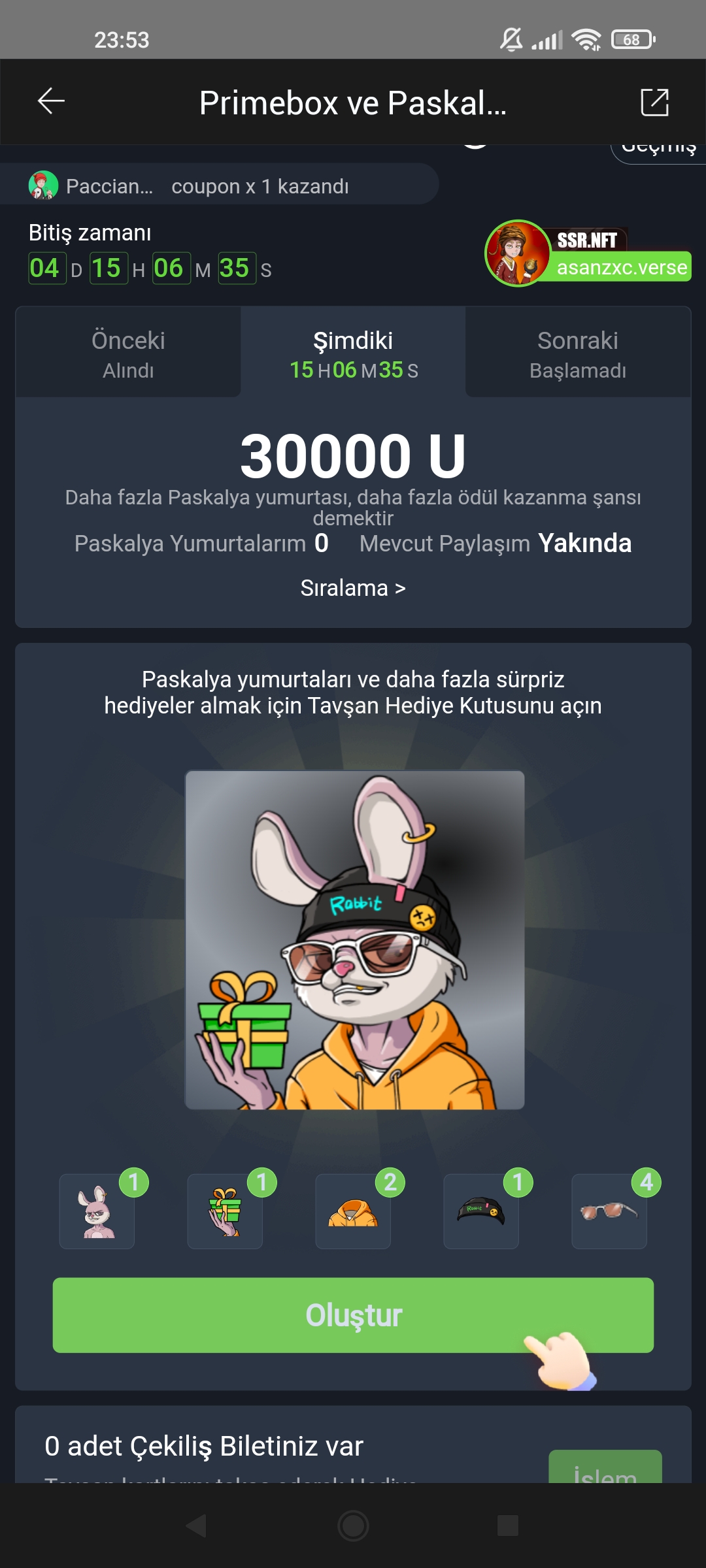This screenshot has width=706, height=1568.
Task: Go back using the header arrow
Action: point(51,101)
